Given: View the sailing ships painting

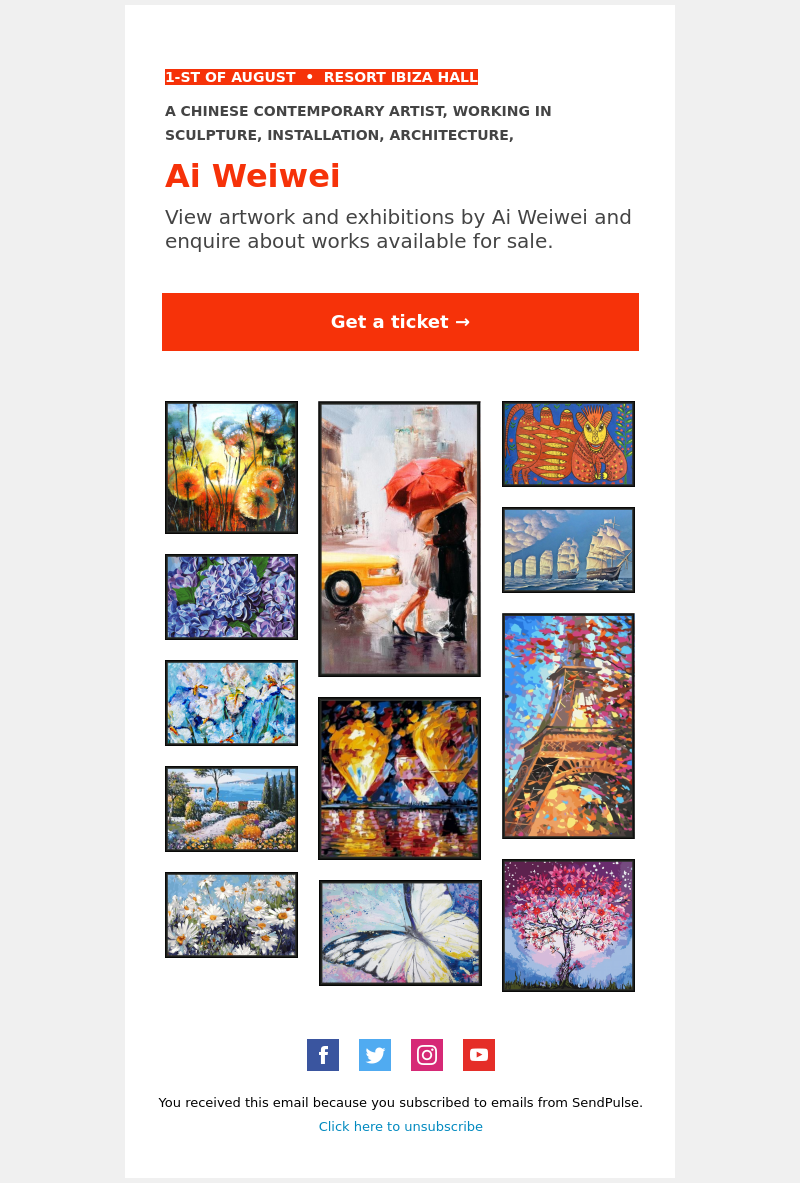Looking at the screenshot, I should tap(568, 550).
